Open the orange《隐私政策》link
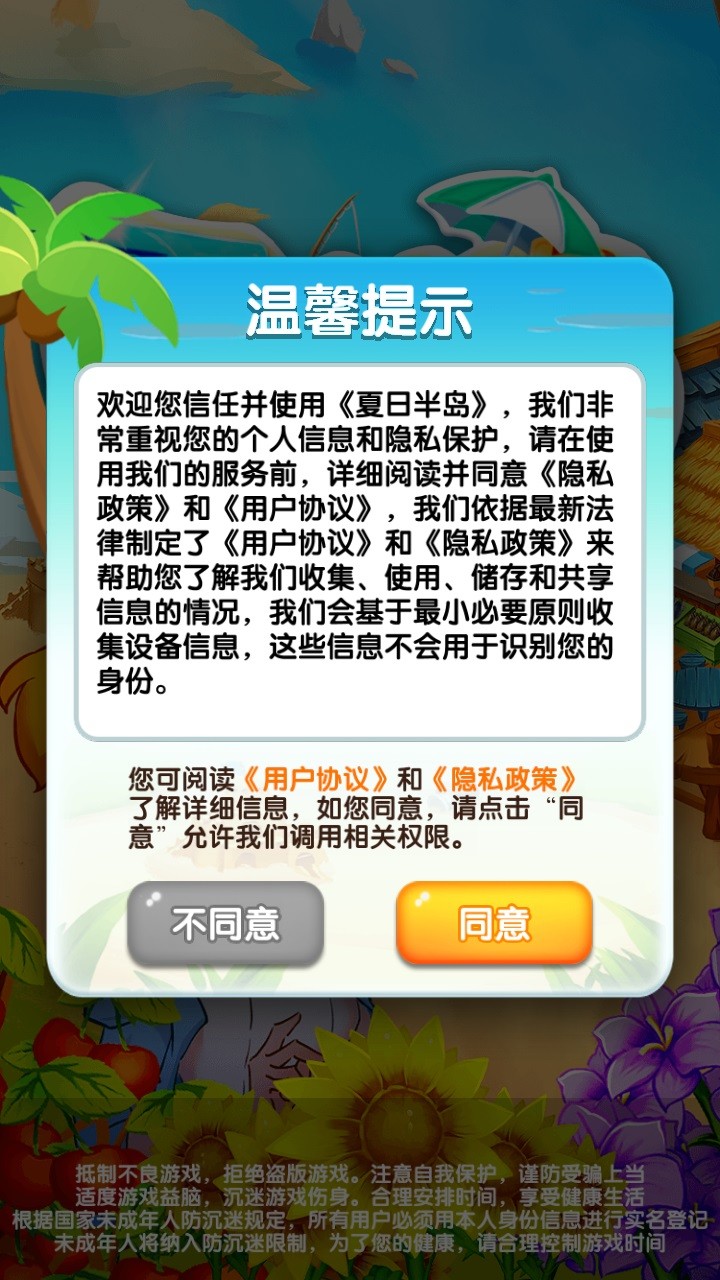 pyautogui.click(x=505, y=779)
